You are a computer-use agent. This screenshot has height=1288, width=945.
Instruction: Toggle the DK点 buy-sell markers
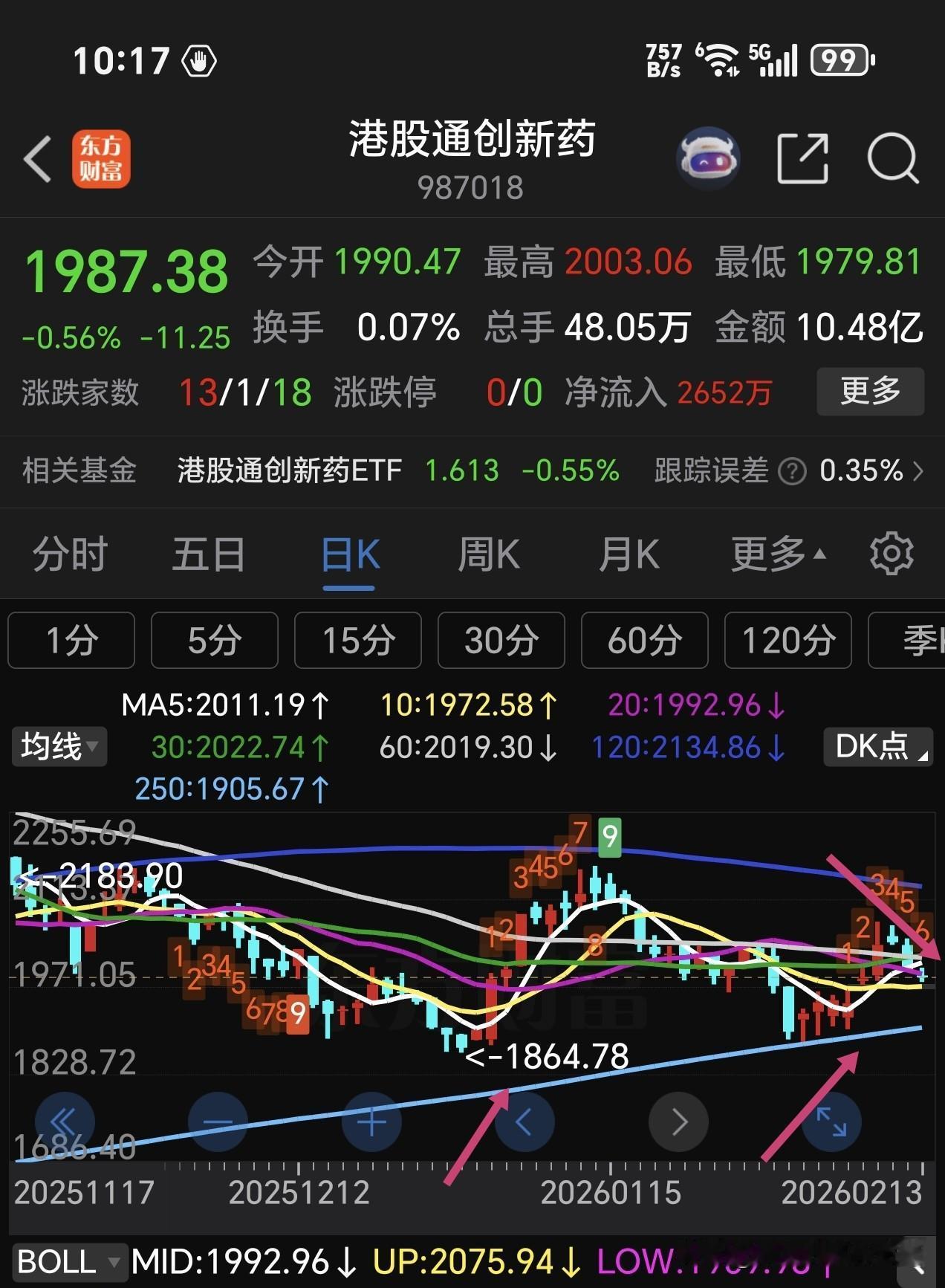[x=877, y=748]
